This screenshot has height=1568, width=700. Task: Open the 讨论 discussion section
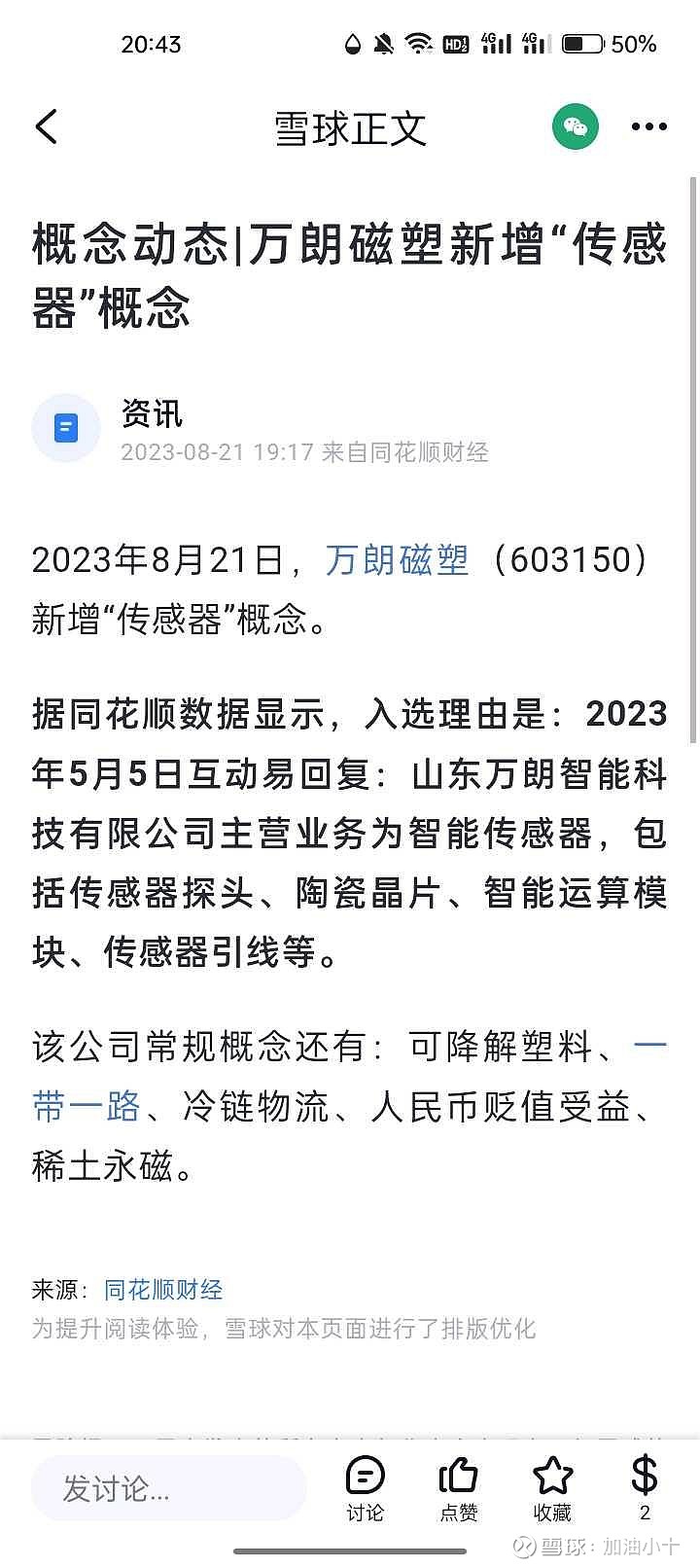(x=366, y=1489)
